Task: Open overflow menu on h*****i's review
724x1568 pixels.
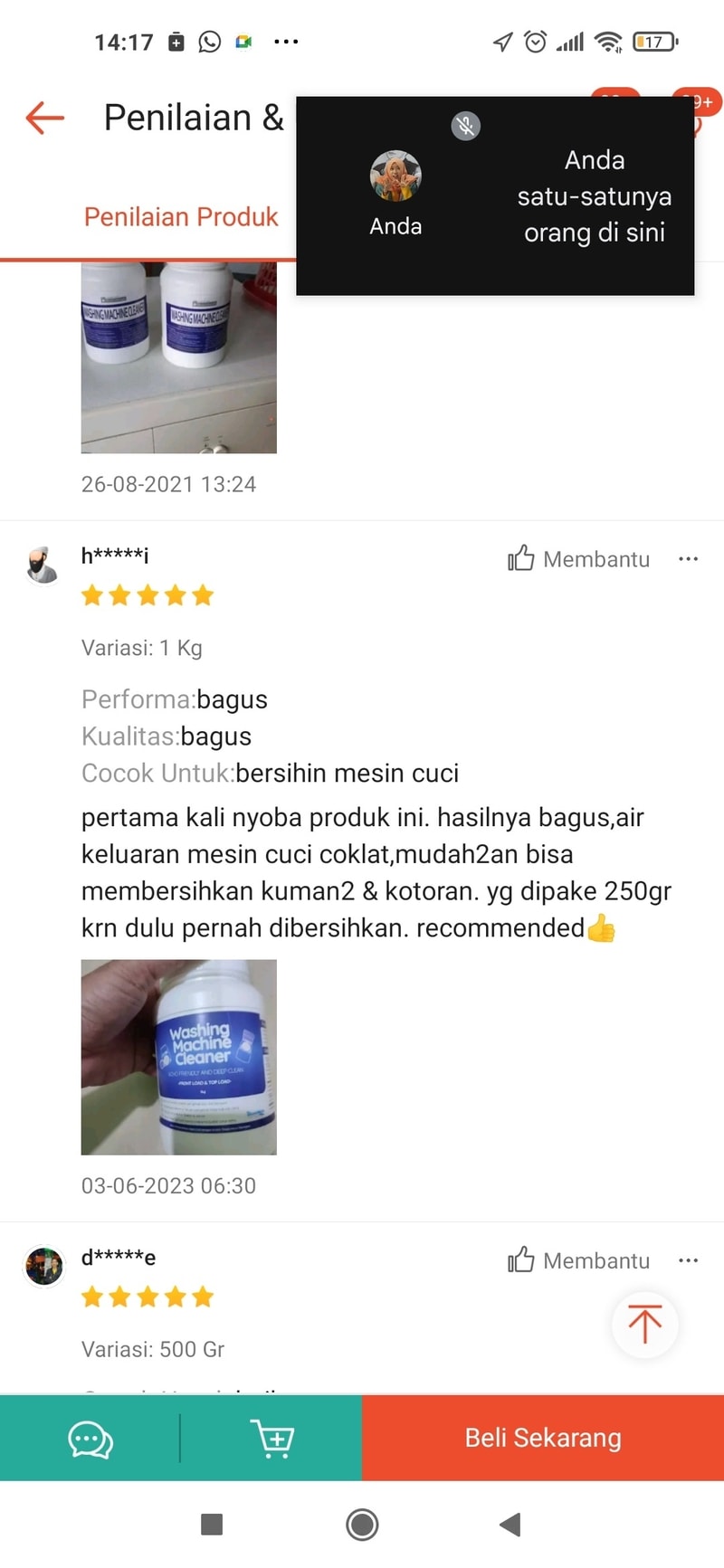Action: (689, 559)
